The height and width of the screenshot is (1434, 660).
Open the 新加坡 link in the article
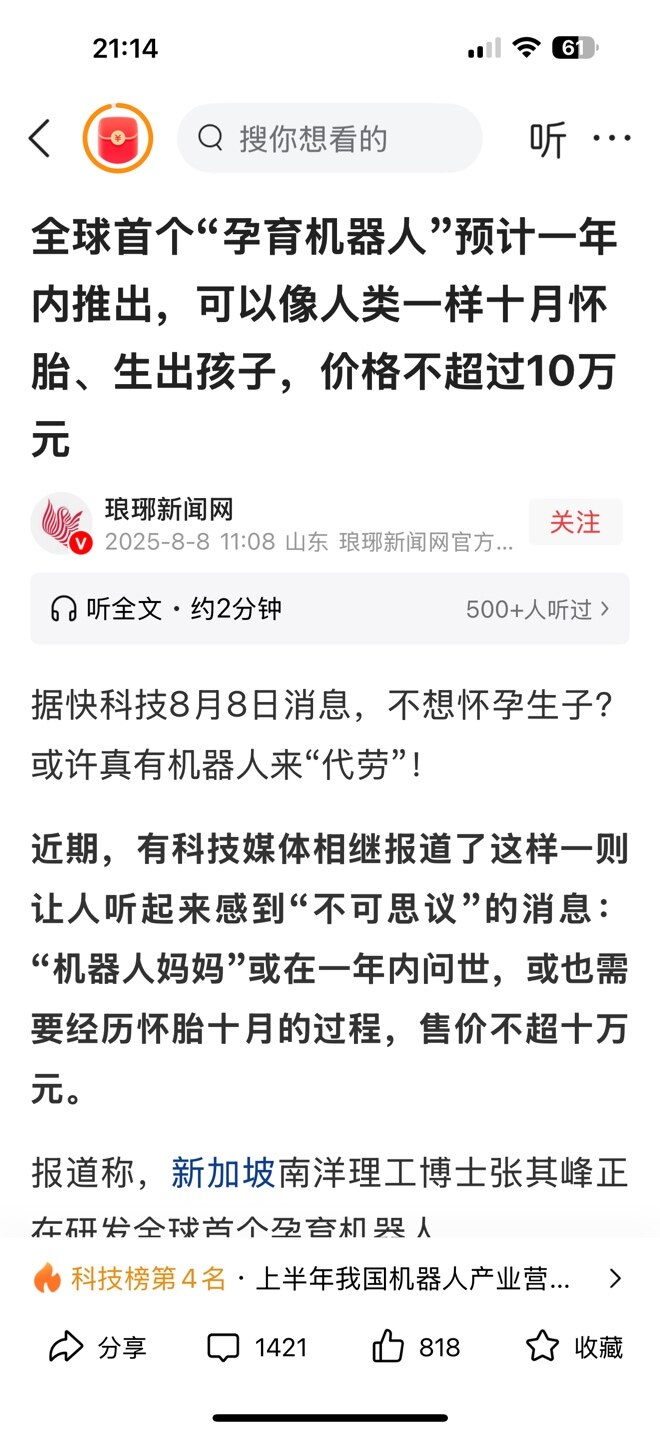pos(223,1173)
